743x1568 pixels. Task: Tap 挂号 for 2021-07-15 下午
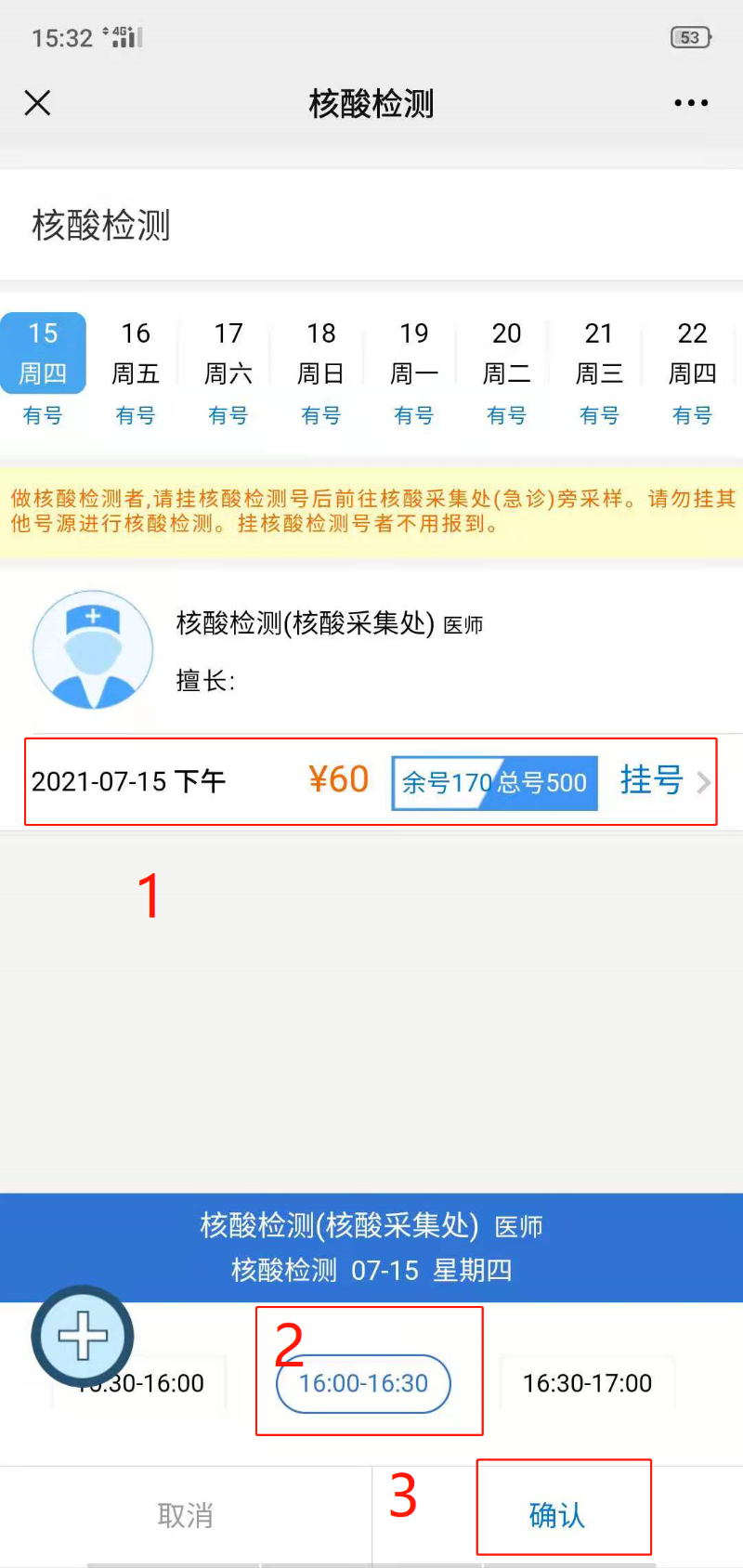652,781
